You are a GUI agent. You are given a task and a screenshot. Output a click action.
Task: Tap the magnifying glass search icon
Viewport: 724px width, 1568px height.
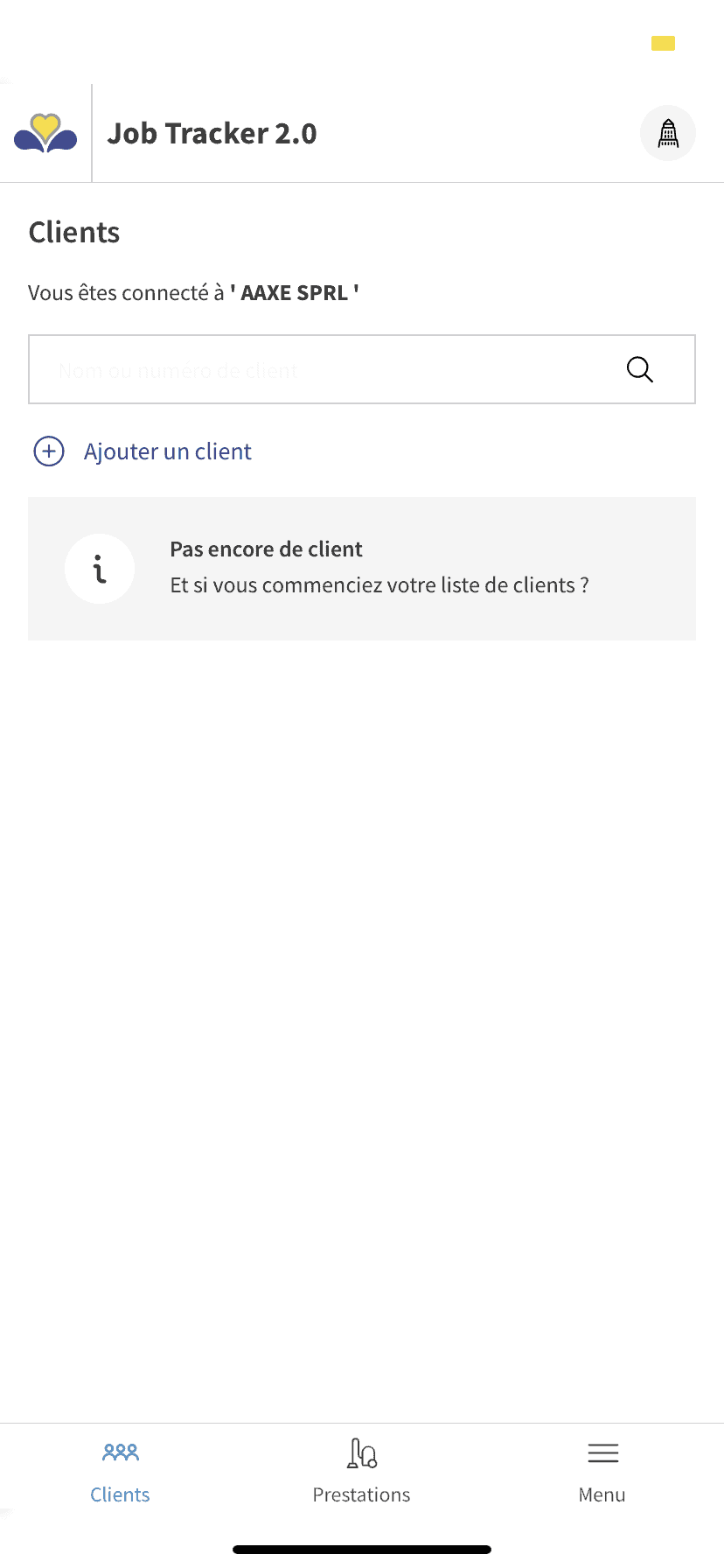pyautogui.click(x=640, y=369)
